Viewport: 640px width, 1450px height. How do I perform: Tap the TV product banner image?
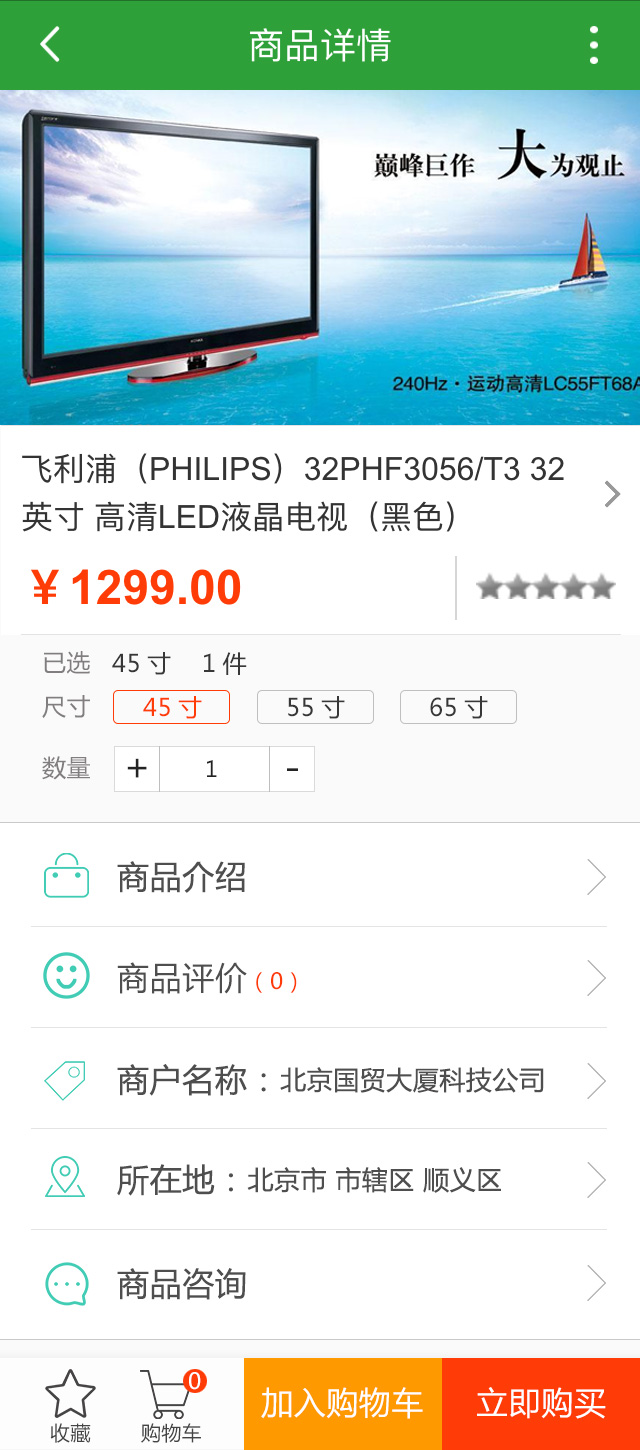tap(320, 258)
